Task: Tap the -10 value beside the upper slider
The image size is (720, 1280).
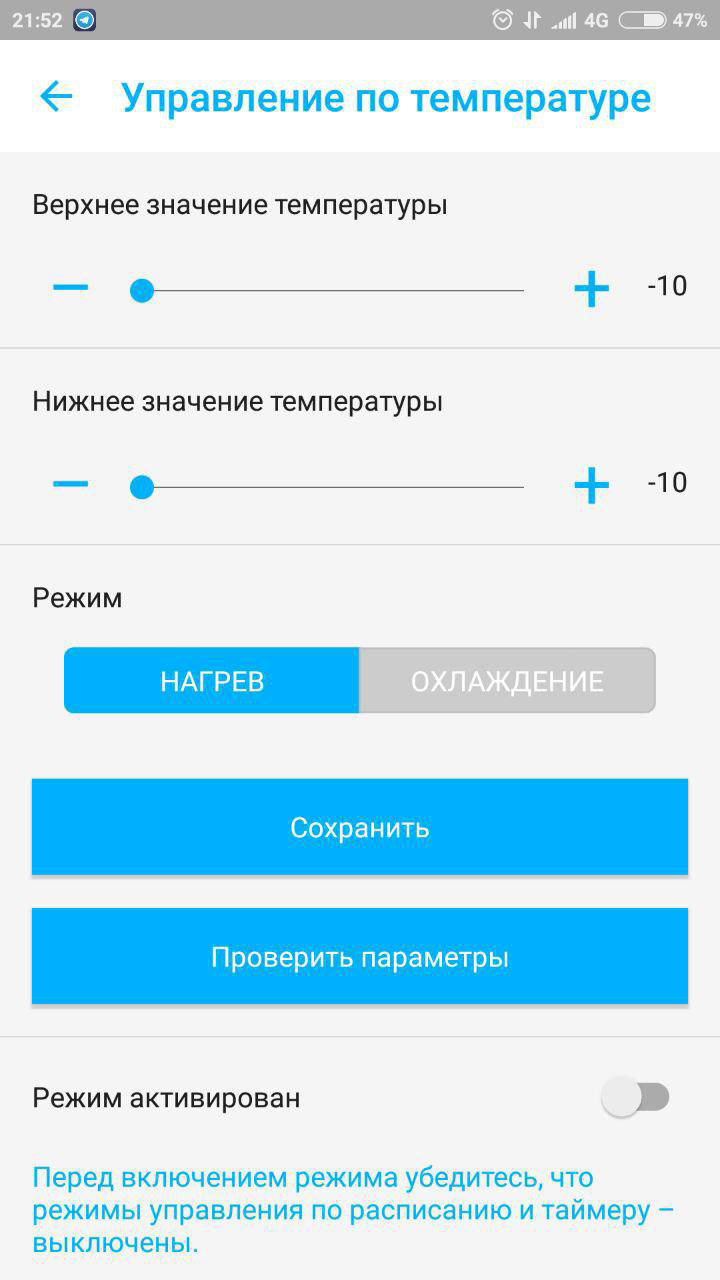Action: 668,286
